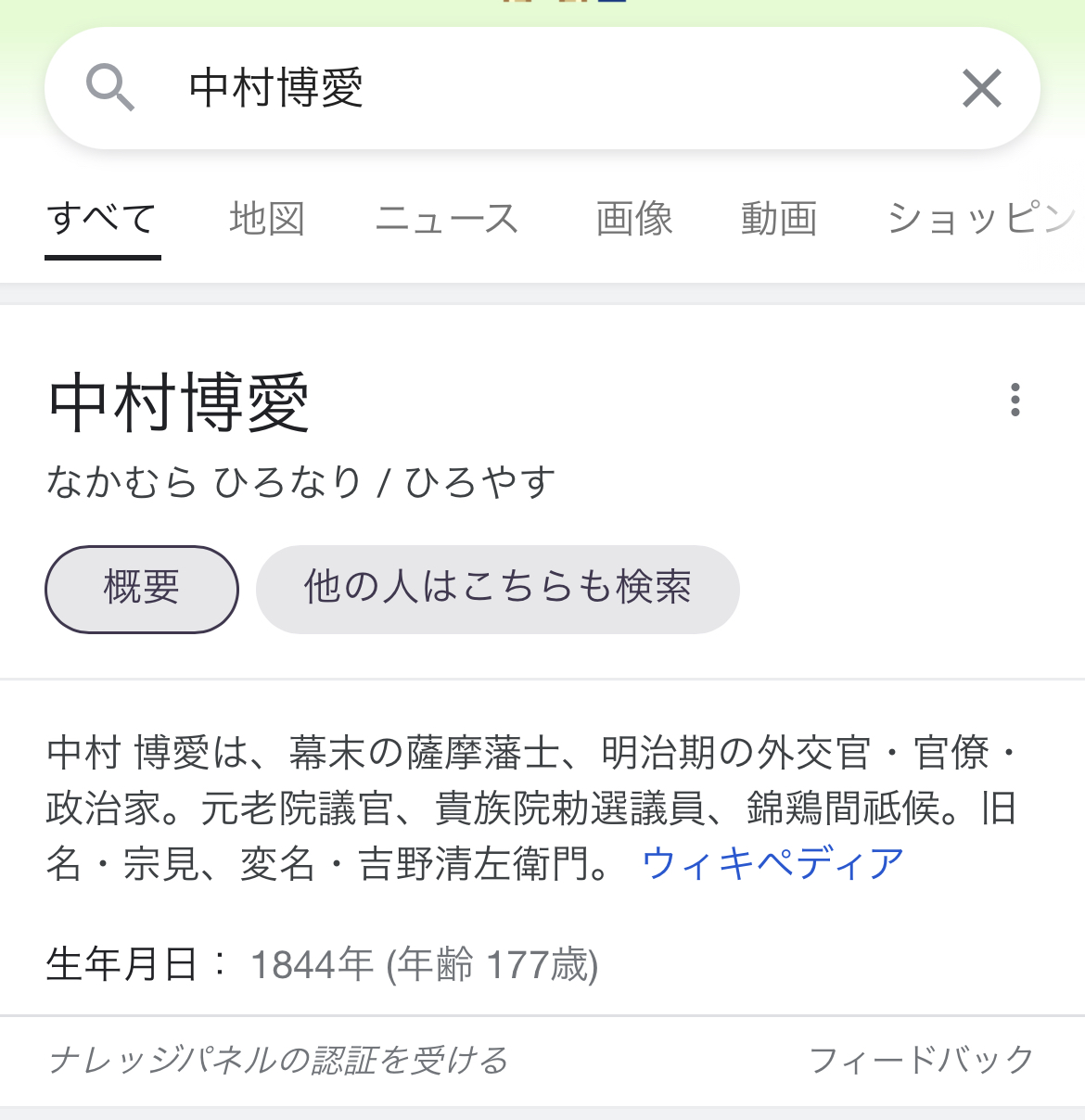The image size is (1085, 1120).
Task: Open the ウィキペディア link
Action: pos(772,864)
